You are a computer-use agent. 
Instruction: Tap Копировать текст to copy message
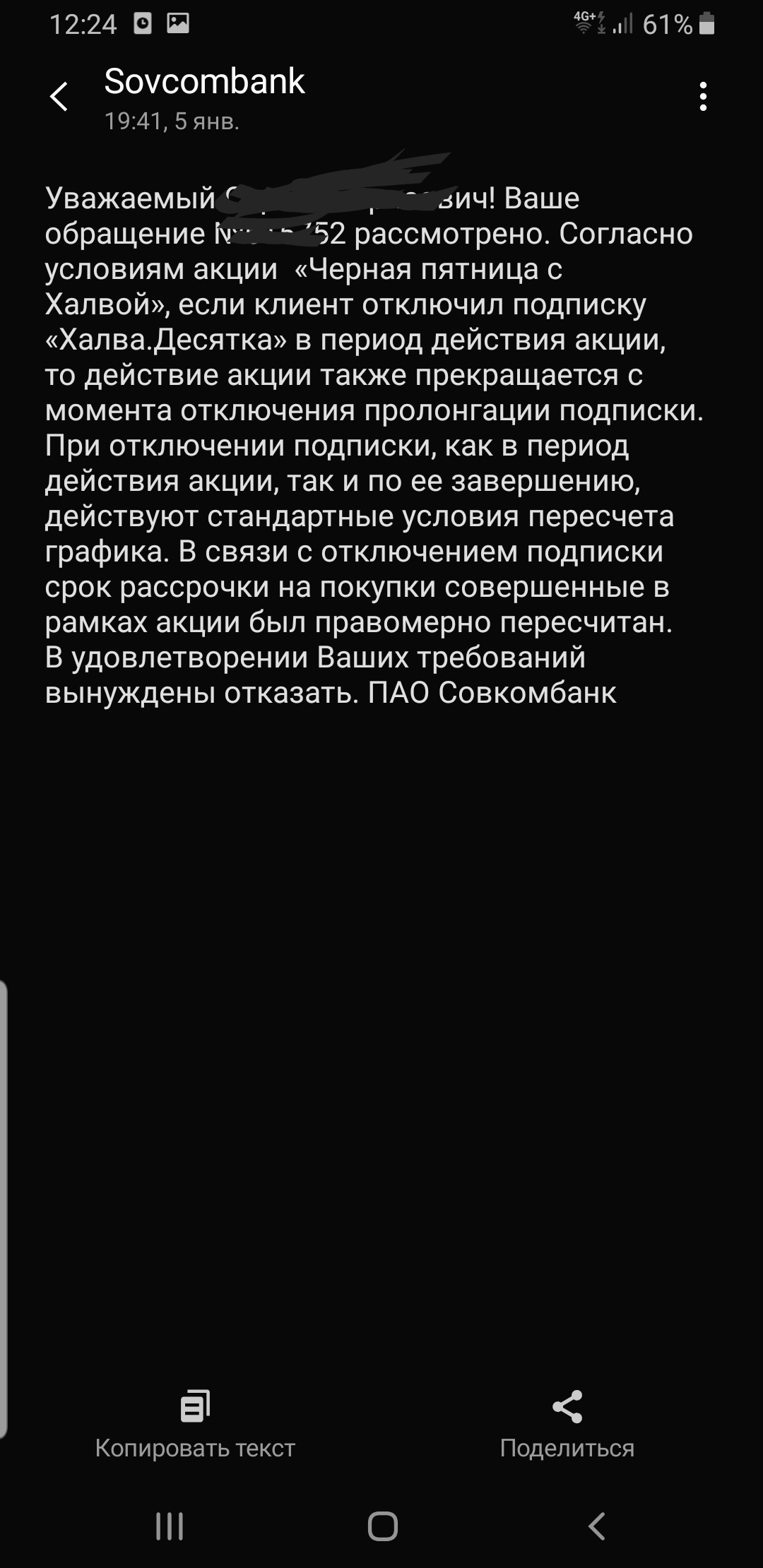pos(195,1425)
